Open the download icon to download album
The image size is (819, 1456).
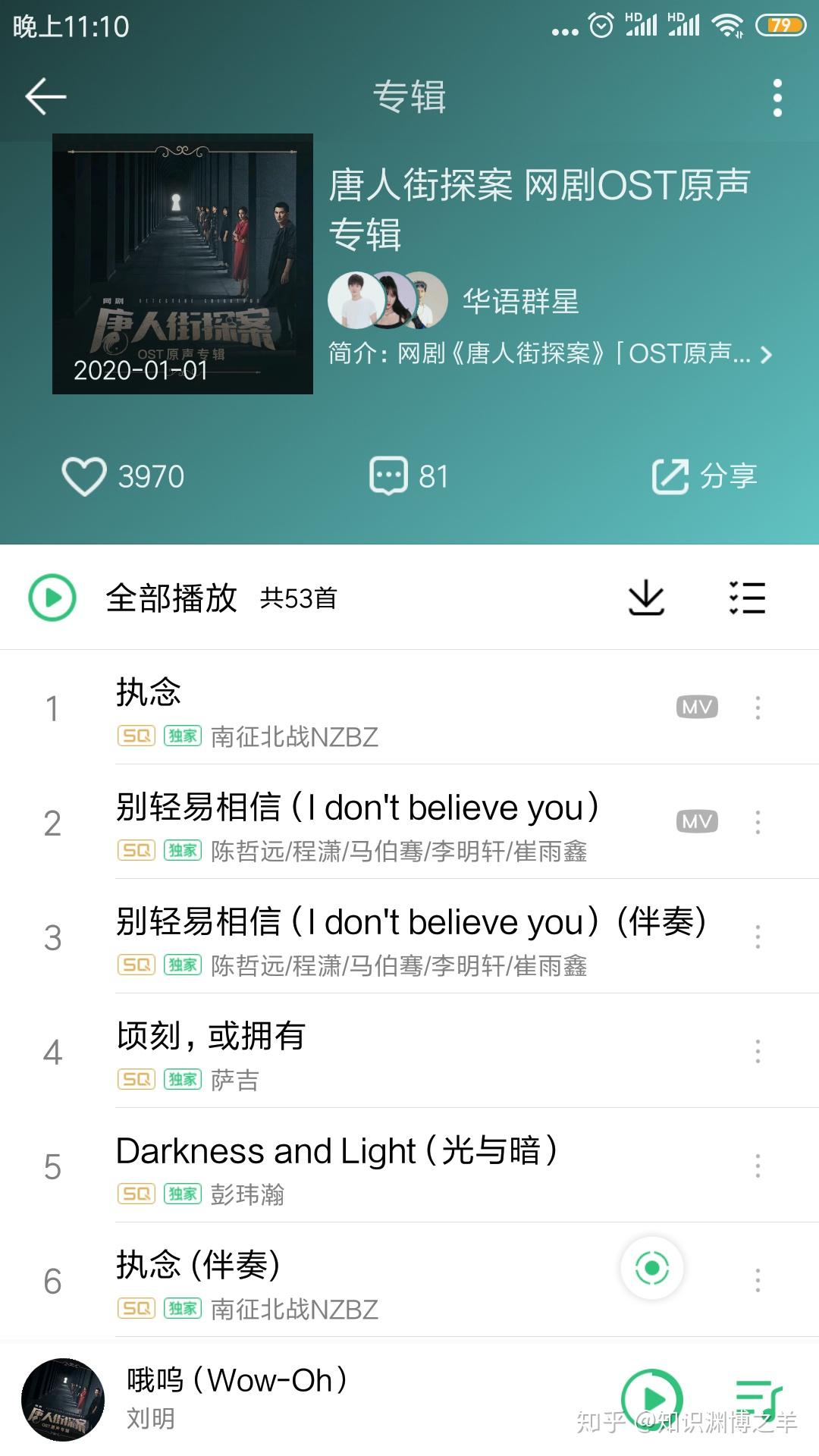click(645, 599)
